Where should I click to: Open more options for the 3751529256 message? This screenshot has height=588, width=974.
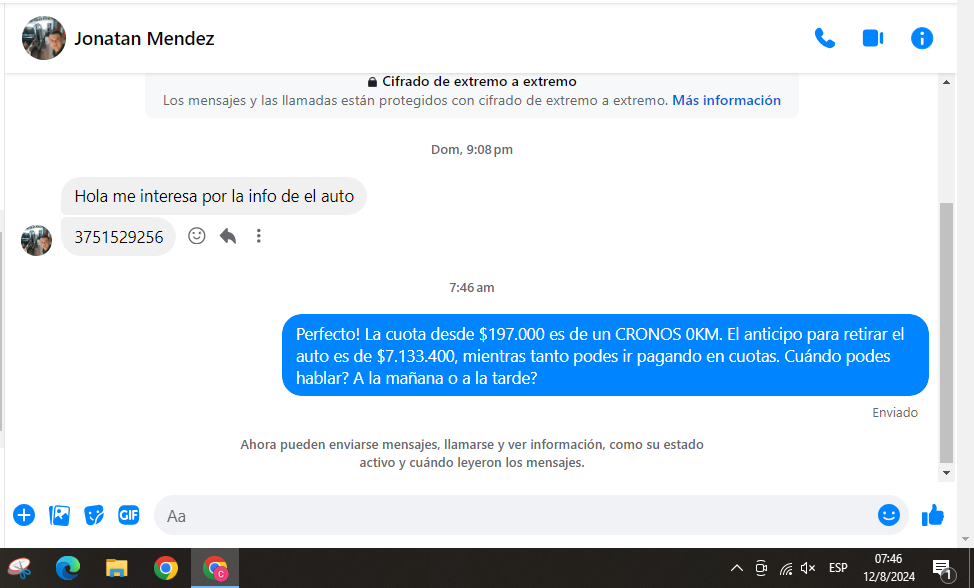pos(259,236)
